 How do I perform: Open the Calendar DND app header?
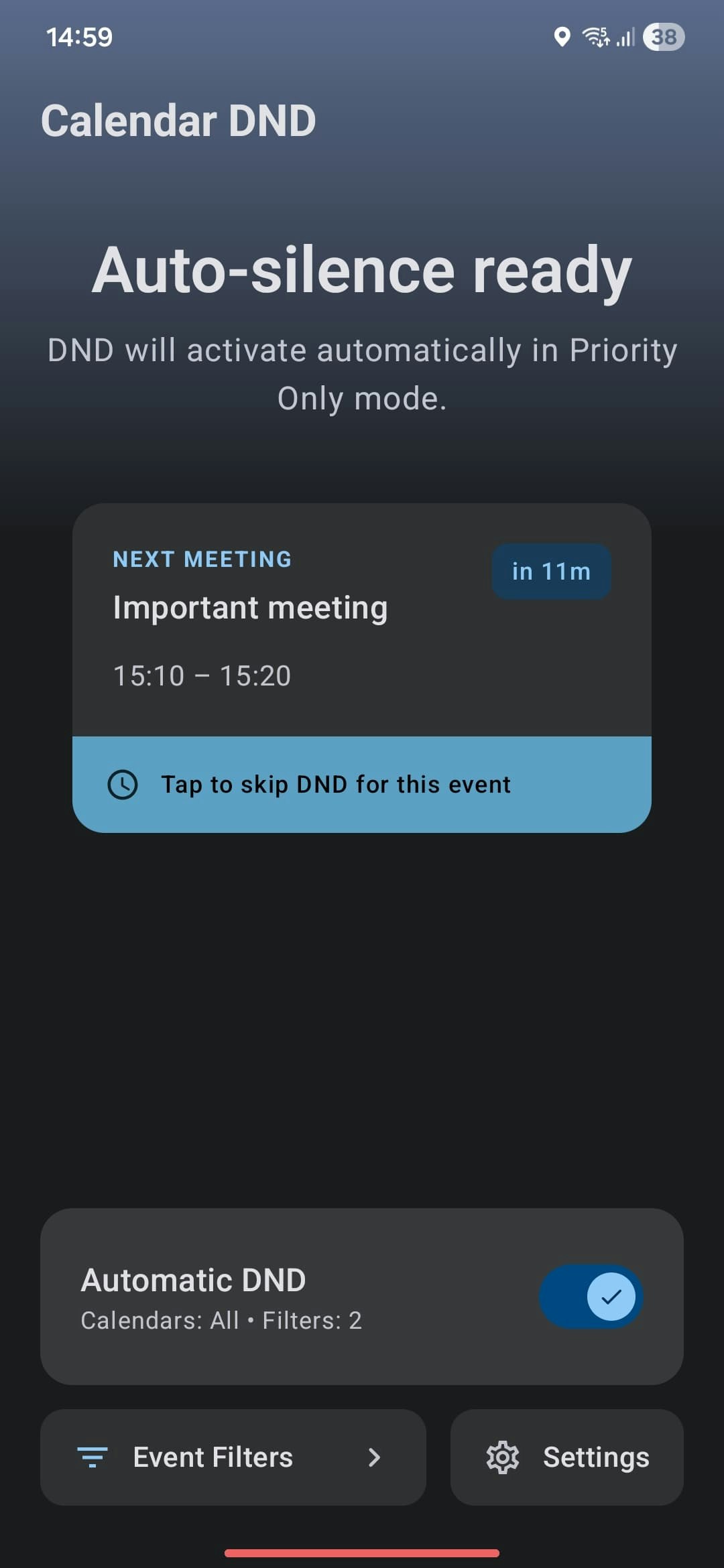(178, 121)
